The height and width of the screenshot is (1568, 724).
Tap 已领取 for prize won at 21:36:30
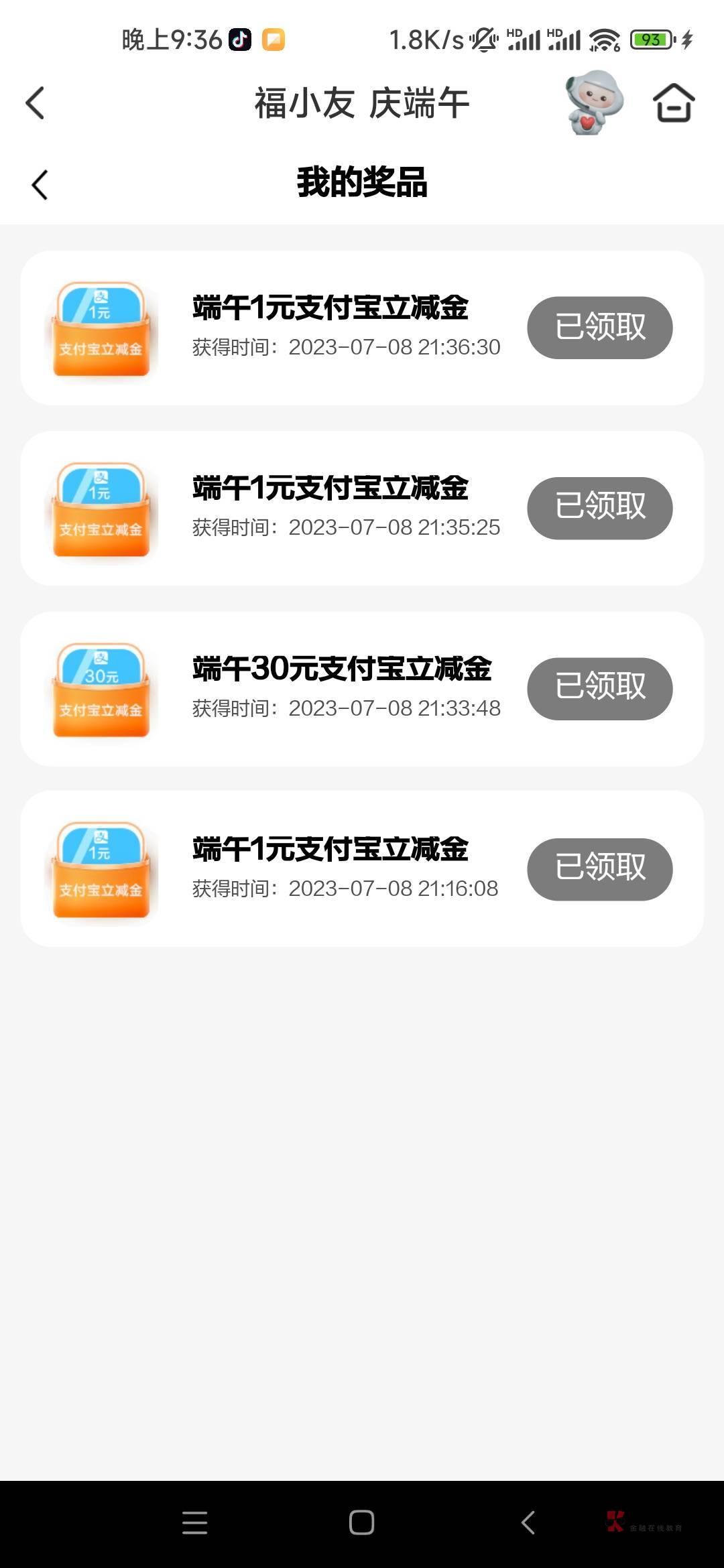click(x=599, y=328)
